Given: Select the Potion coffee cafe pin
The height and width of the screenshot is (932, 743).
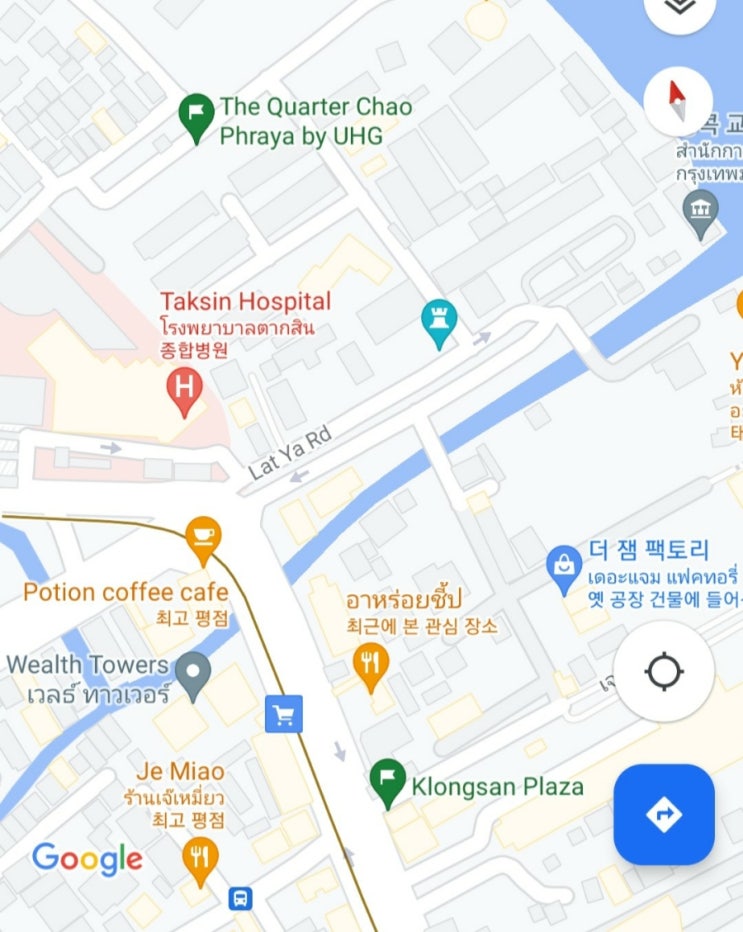Looking at the screenshot, I should click(203, 540).
